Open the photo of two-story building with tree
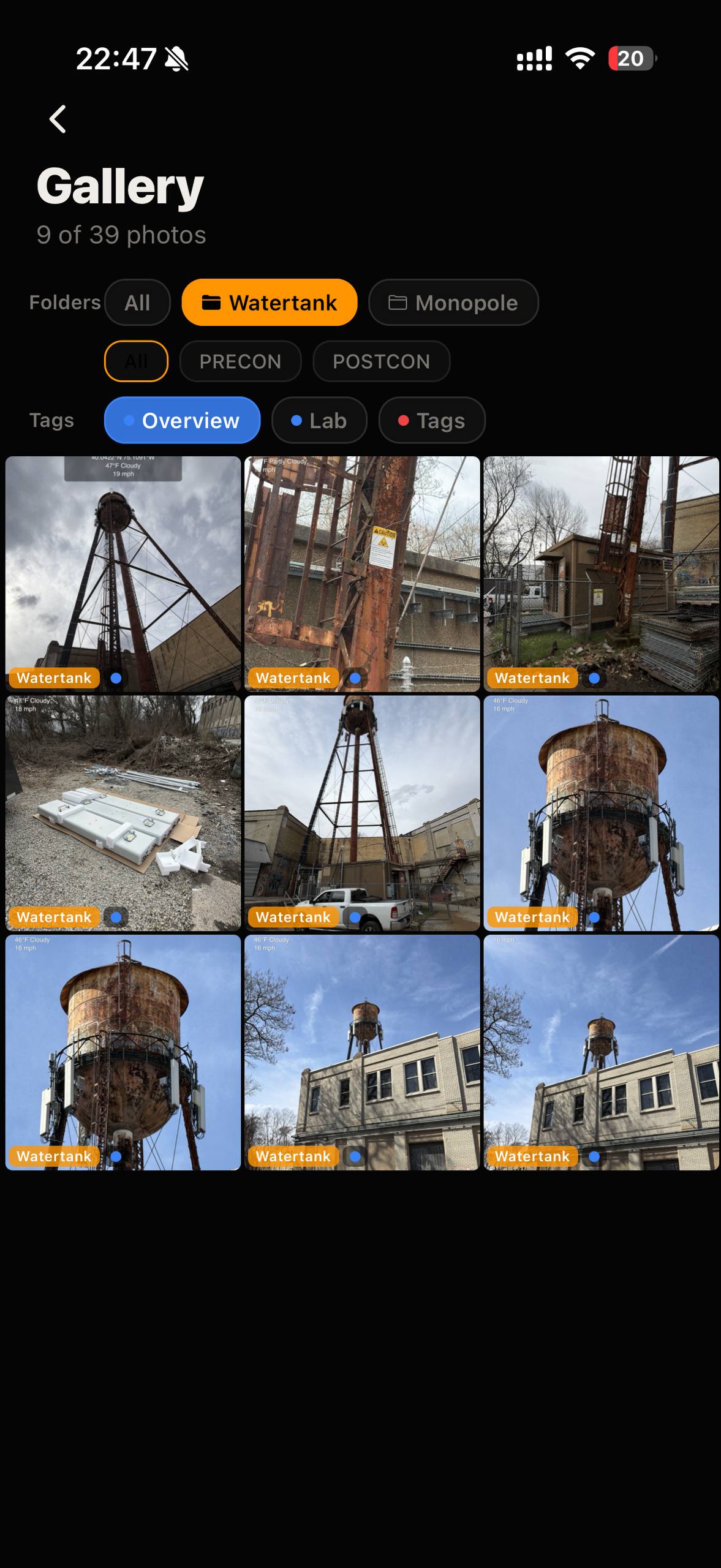The width and height of the screenshot is (721, 1568). pos(362,1051)
